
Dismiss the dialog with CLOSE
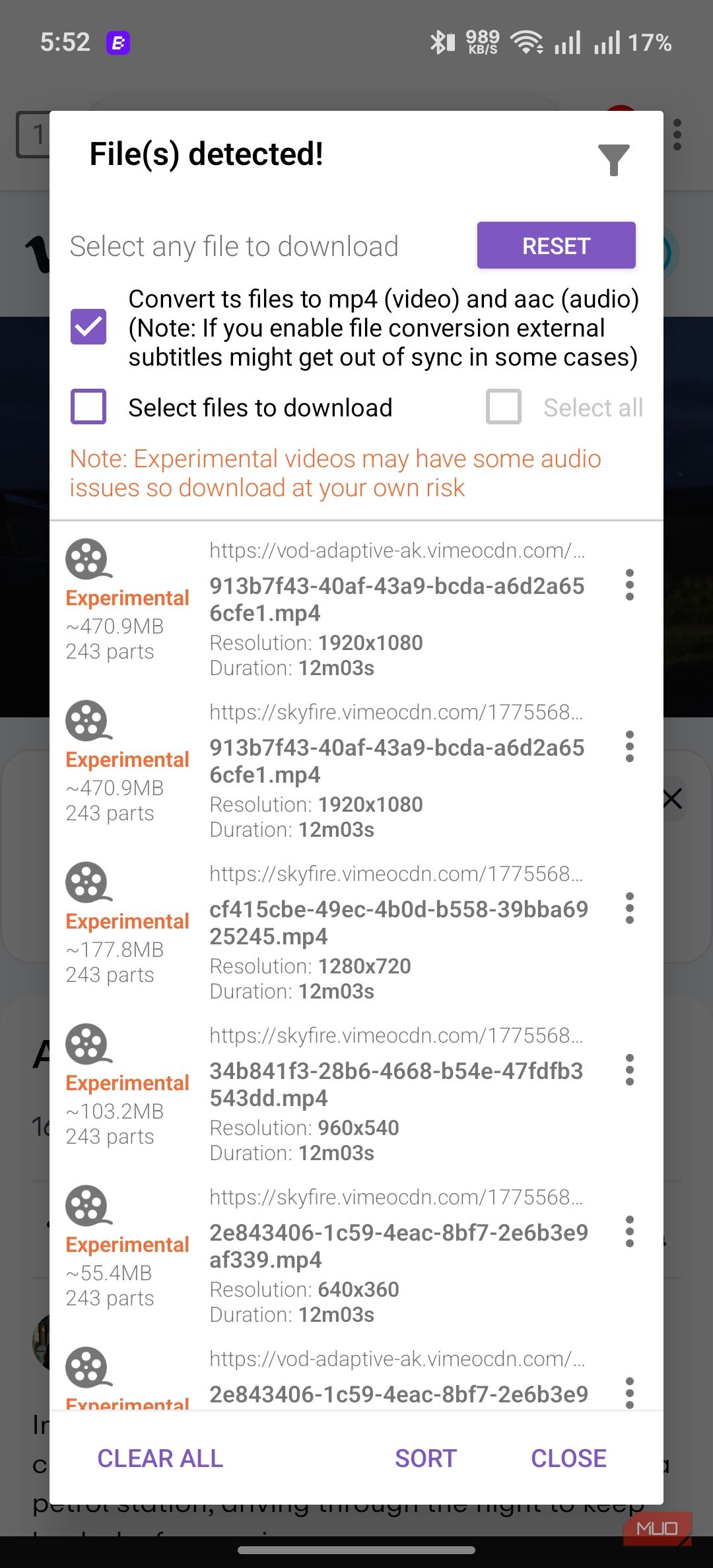coord(568,1458)
